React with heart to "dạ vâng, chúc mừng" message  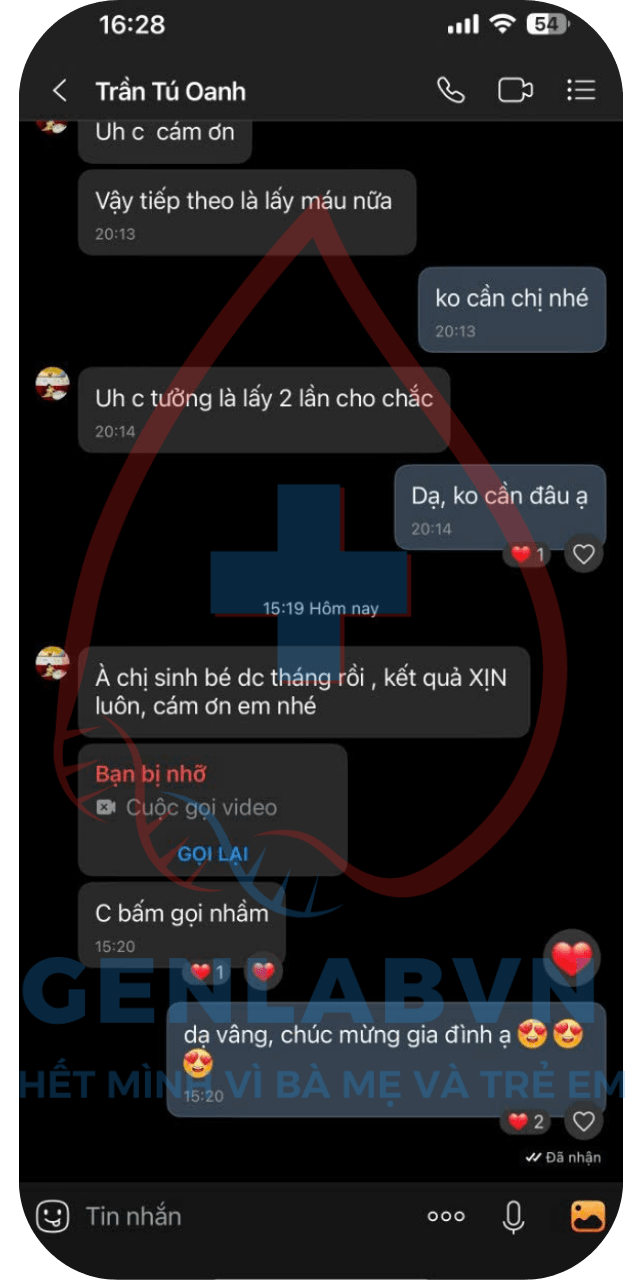(584, 1122)
